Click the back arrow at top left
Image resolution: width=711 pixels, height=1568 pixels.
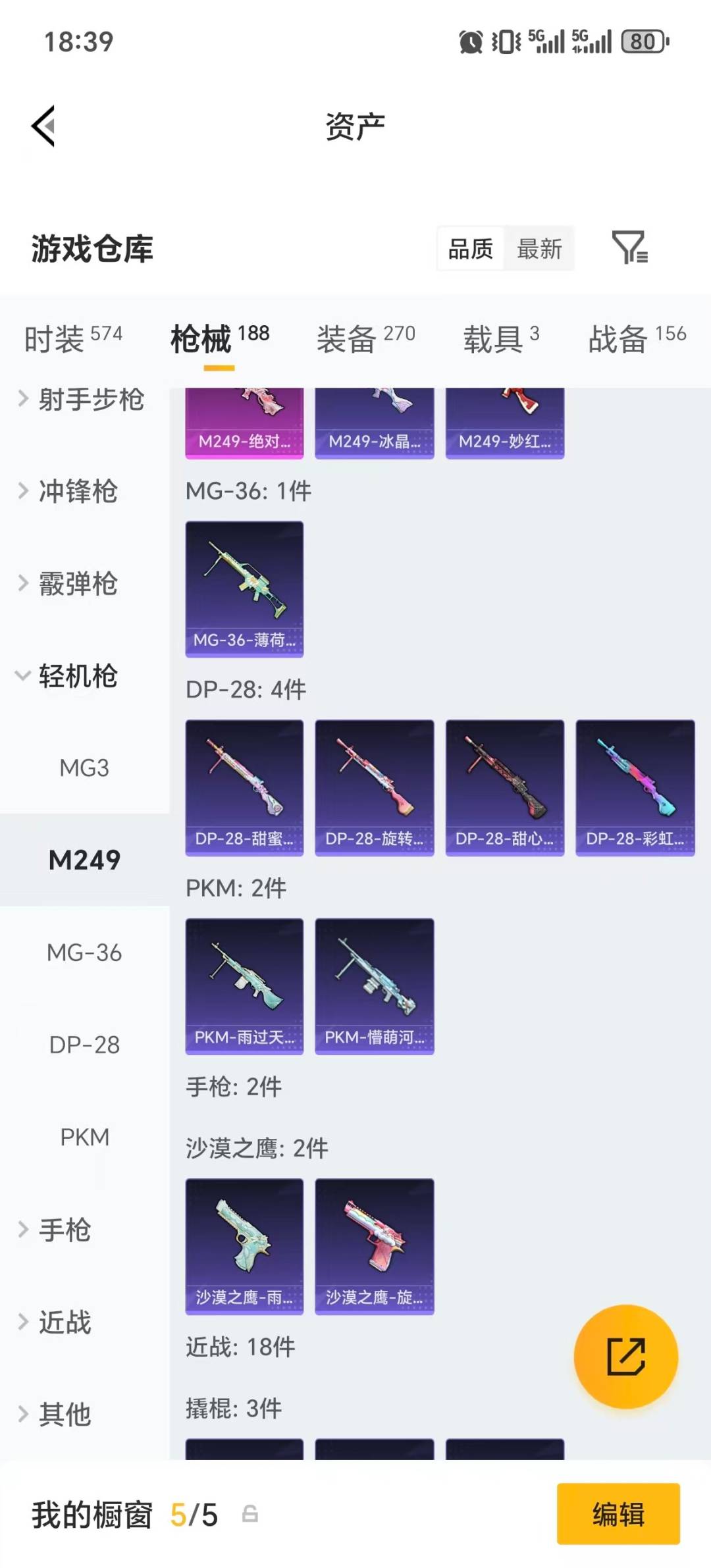(43, 126)
